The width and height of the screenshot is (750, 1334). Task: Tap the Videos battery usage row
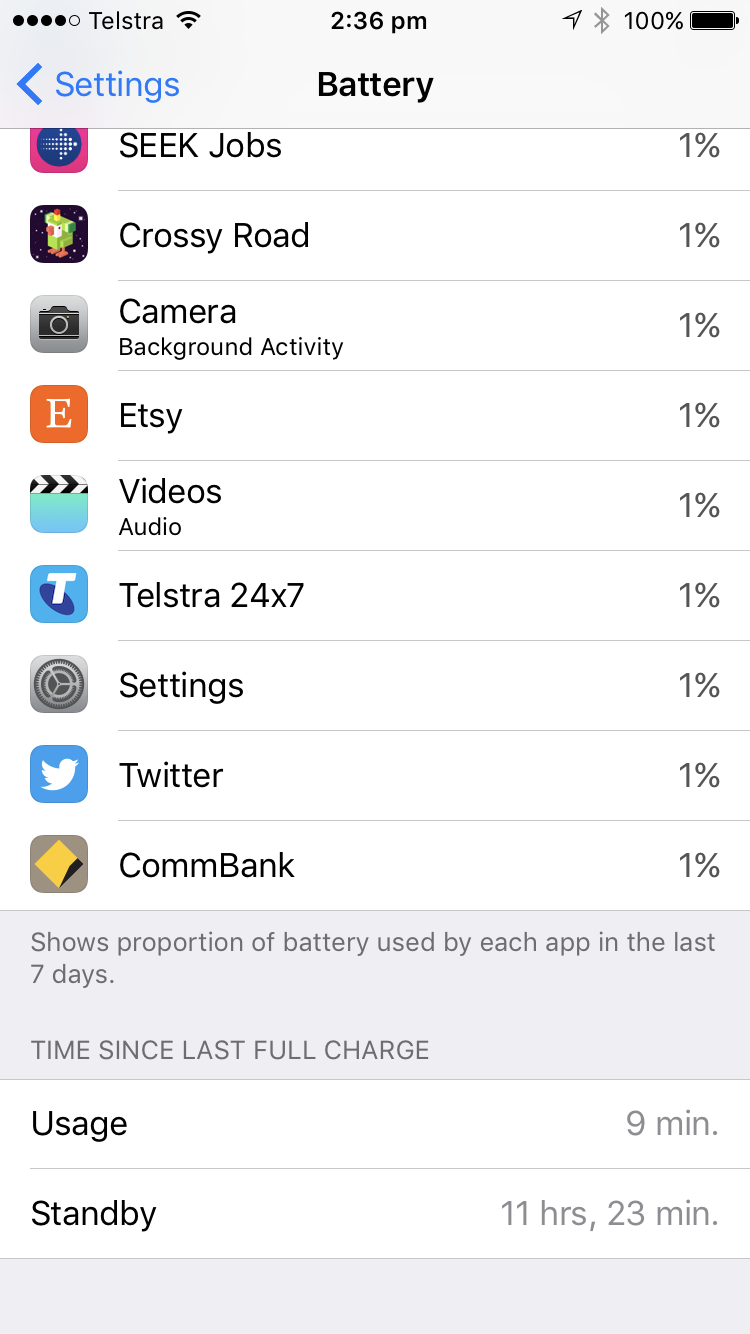pyautogui.click(x=375, y=506)
